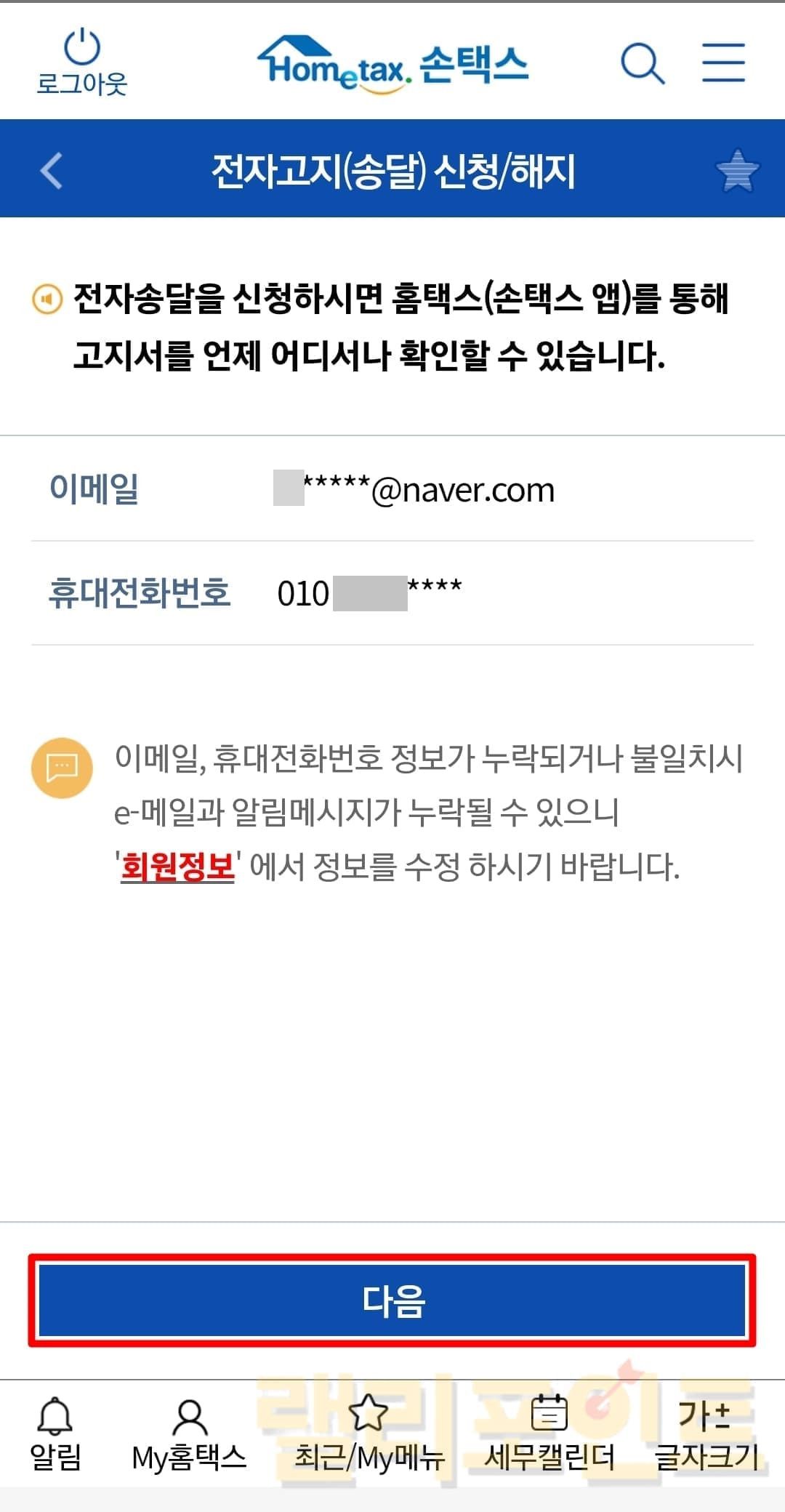
Task: Tap the Hometax 손택스 home logo
Action: 392,65
